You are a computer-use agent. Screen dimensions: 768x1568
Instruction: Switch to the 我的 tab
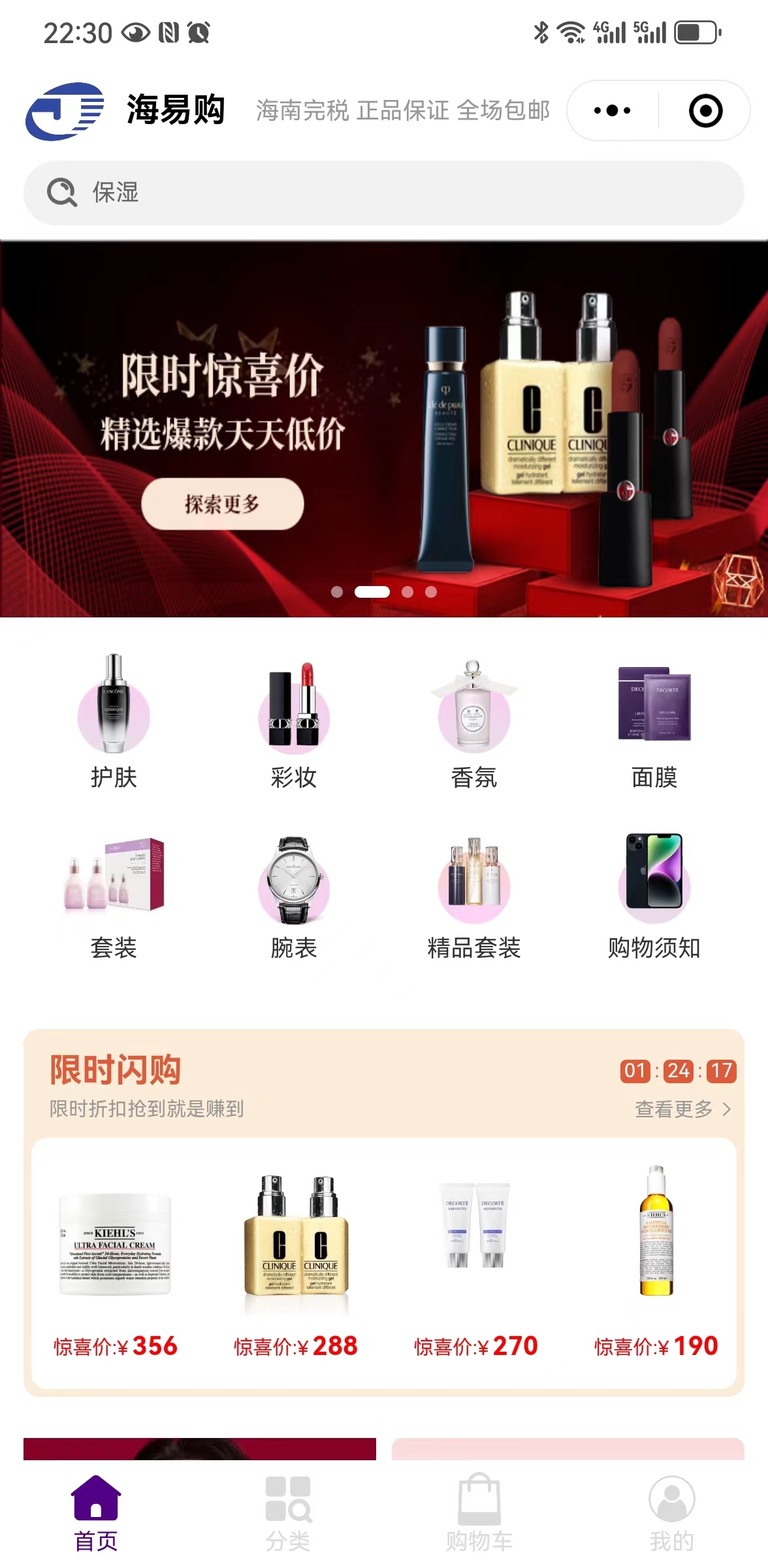(x=671, y=1513)
